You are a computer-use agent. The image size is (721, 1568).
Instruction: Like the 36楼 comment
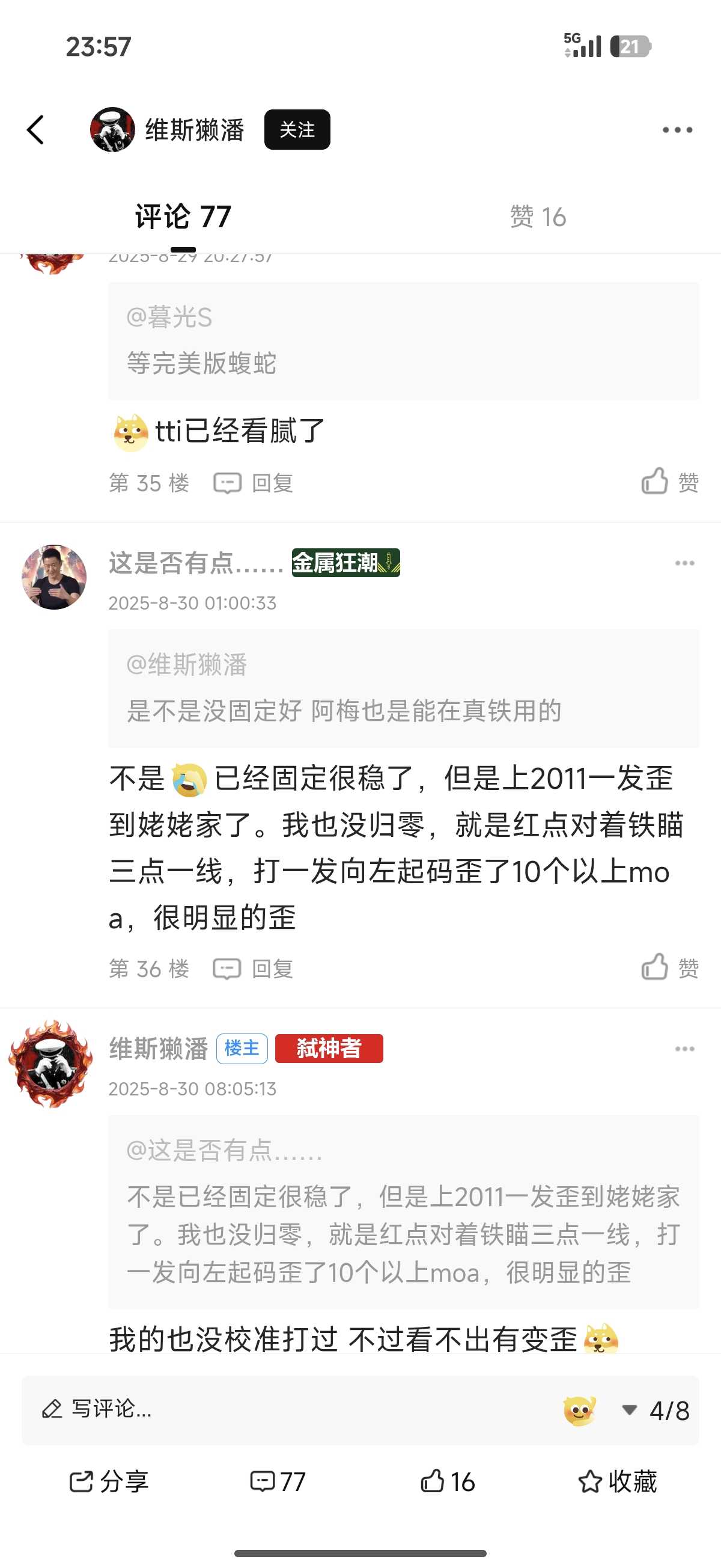tap(669, 968)
